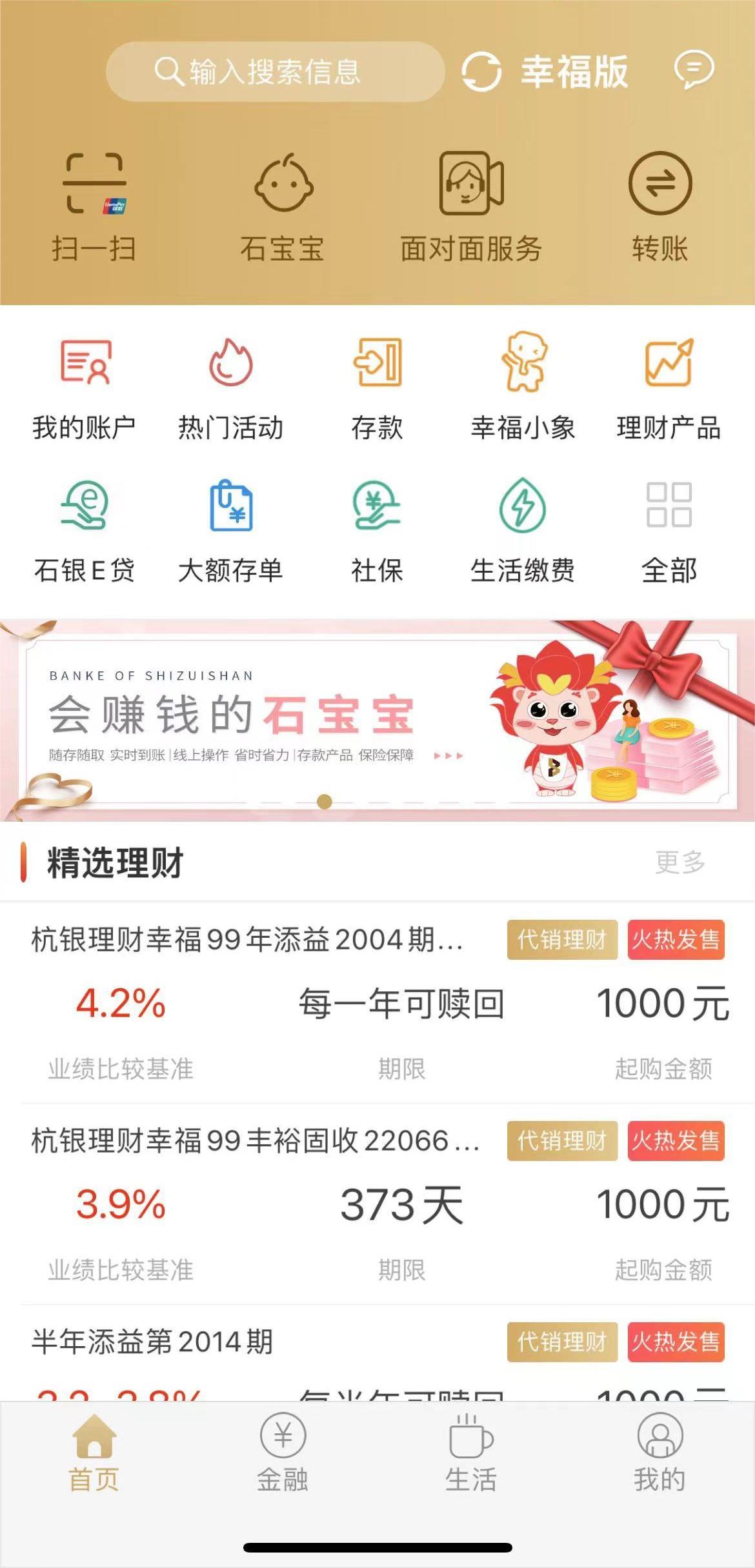Open 我的账户 account page

(85, 386)
